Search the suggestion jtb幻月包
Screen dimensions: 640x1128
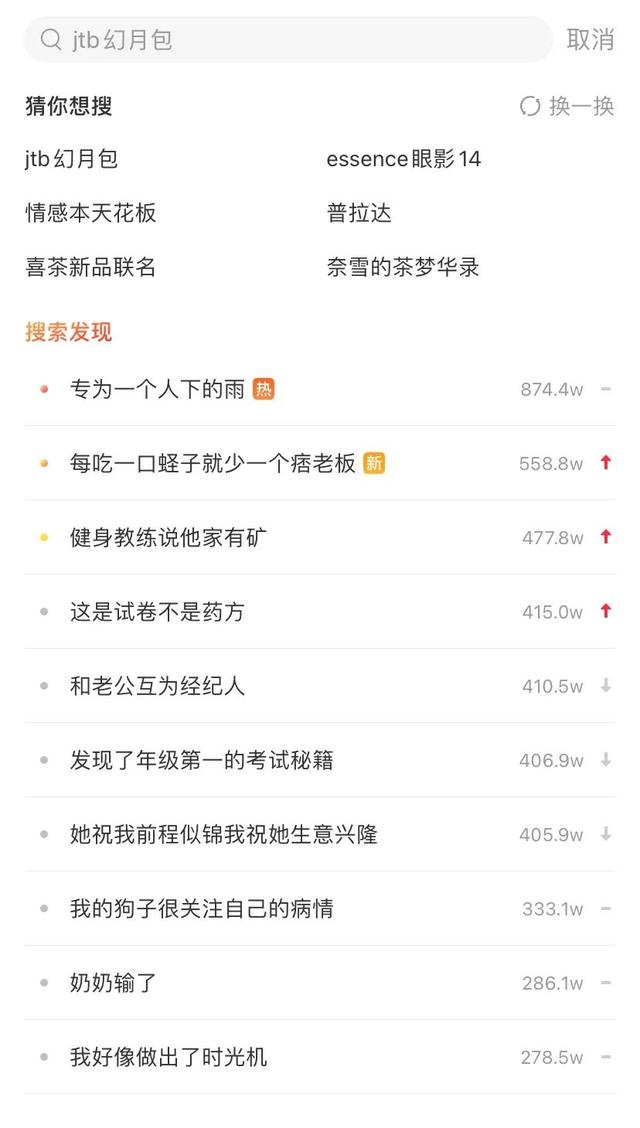[71, 159]
